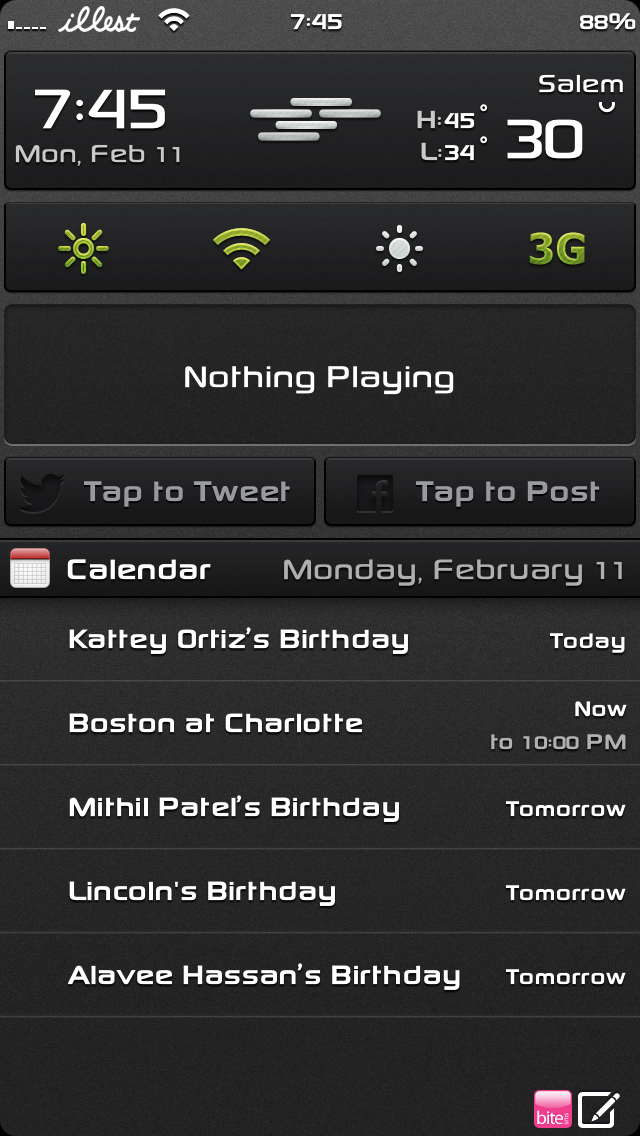Toggle the green auto-brightness icon

click(x=83, y=248)
